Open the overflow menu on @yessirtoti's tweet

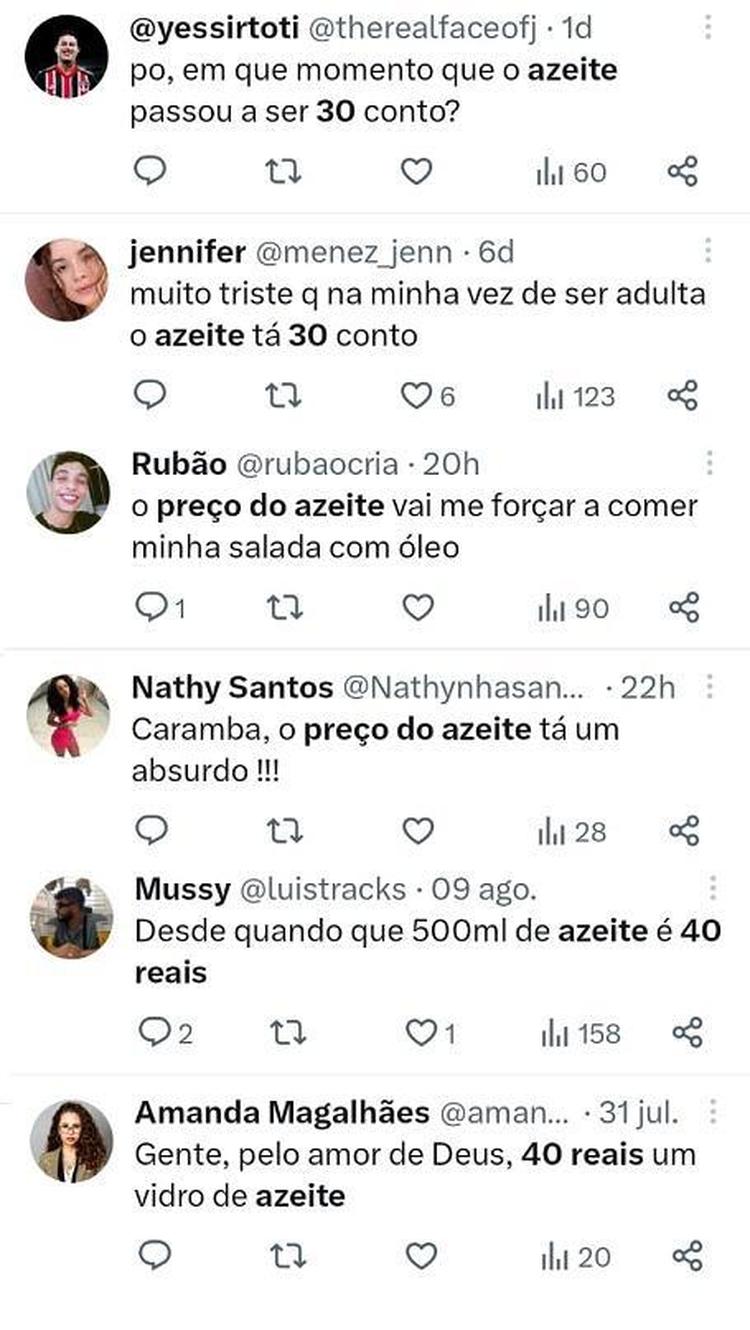(709, 28)
